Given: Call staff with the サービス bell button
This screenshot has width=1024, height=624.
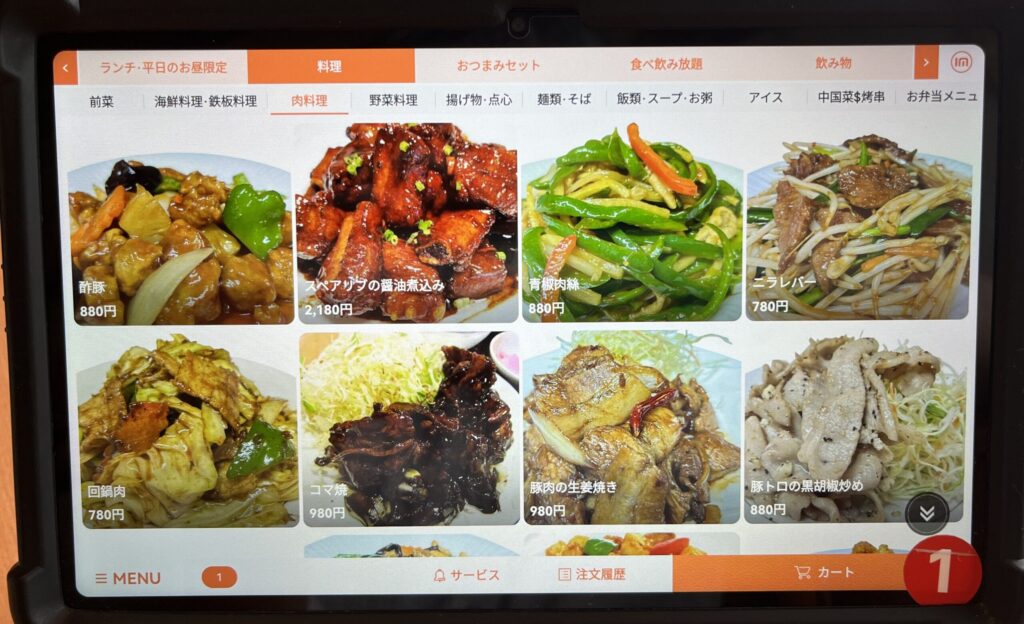Looking at the screenshot, I should [466, 575].
